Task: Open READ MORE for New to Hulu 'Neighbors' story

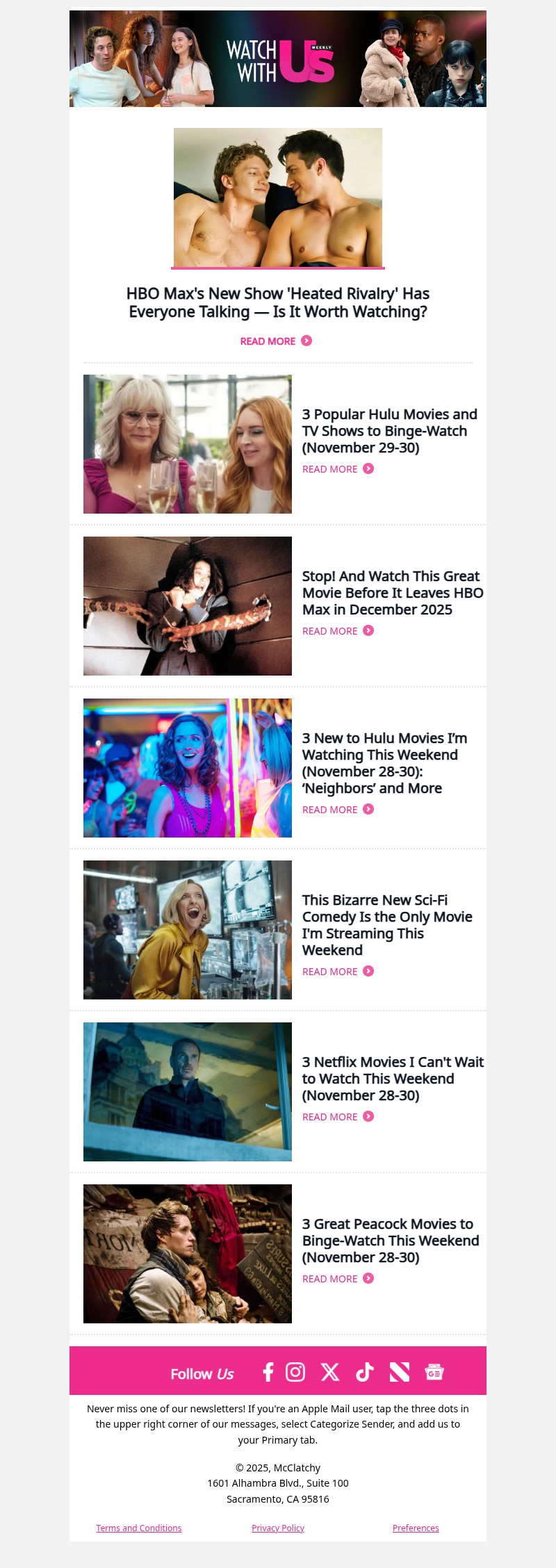Action: 338,810
